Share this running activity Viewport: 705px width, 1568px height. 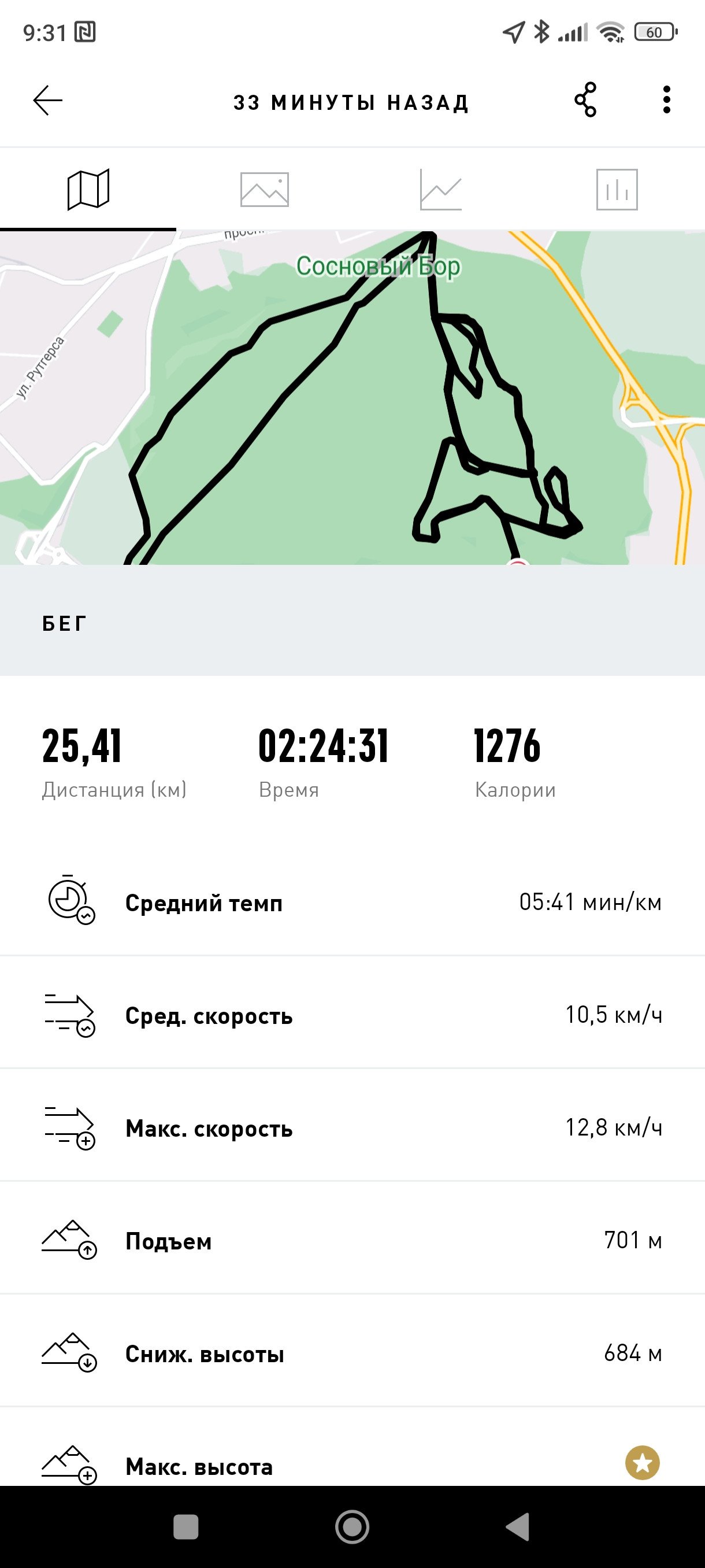(x=585, y=100)
